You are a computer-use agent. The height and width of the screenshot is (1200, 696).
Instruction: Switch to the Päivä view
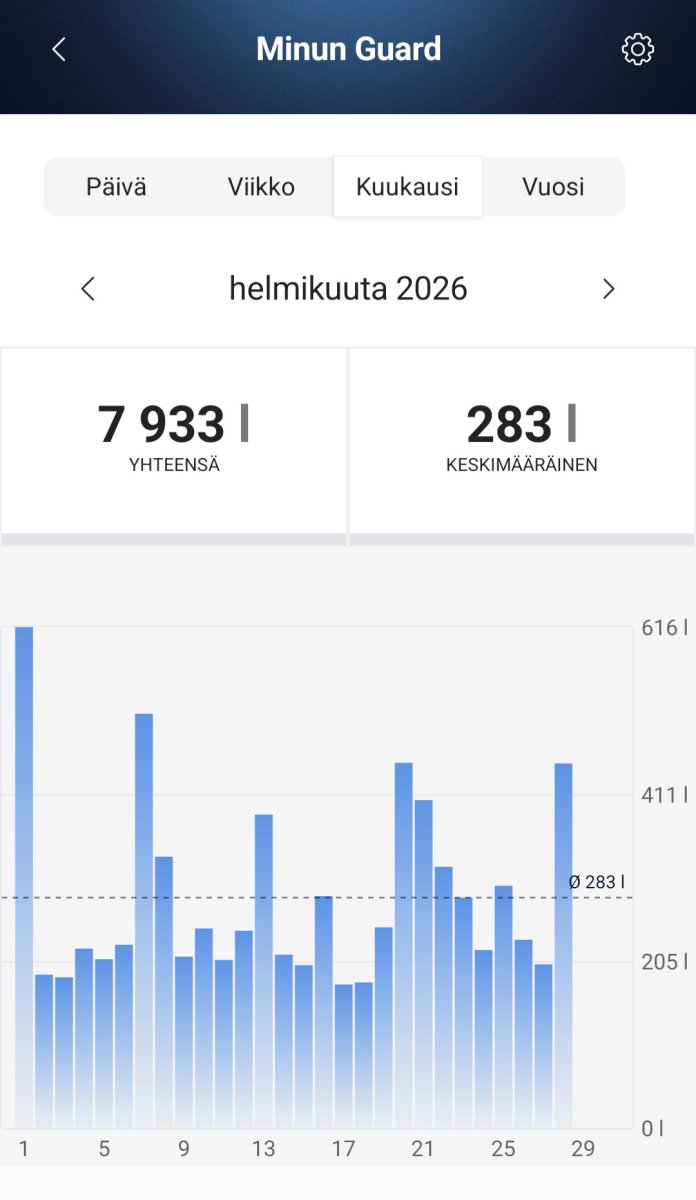pos(116,186)
